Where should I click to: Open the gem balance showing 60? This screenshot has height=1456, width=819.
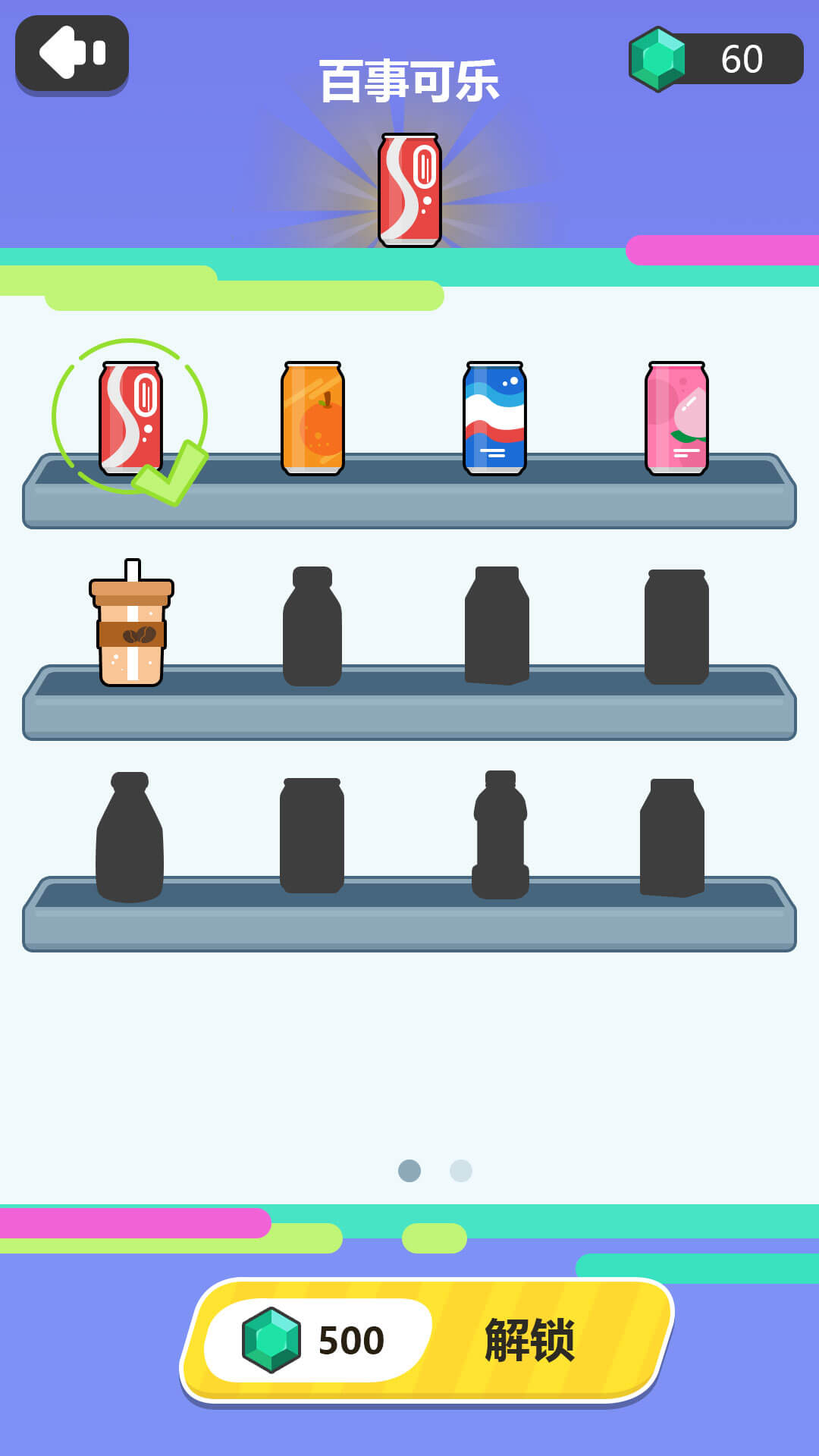coord(717,59)
